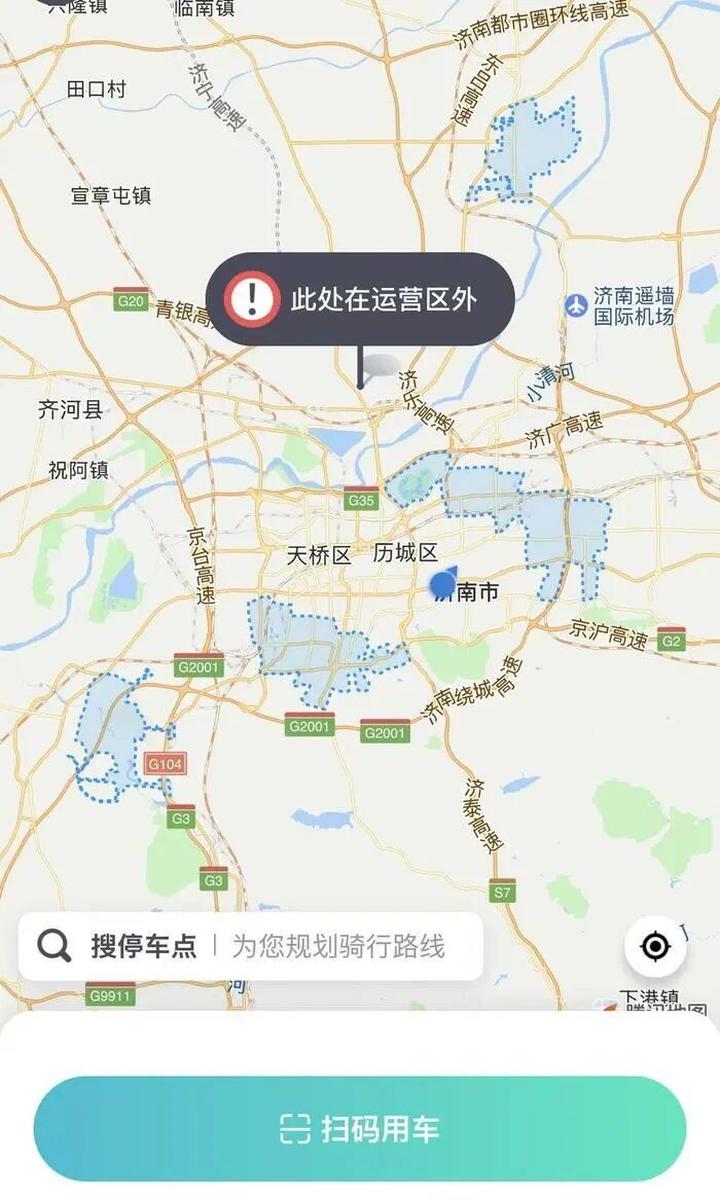The width and height of the screenshot is (720, 1200).
Task: Tap the 搜停车点 search box
Action: click(250, 946)
